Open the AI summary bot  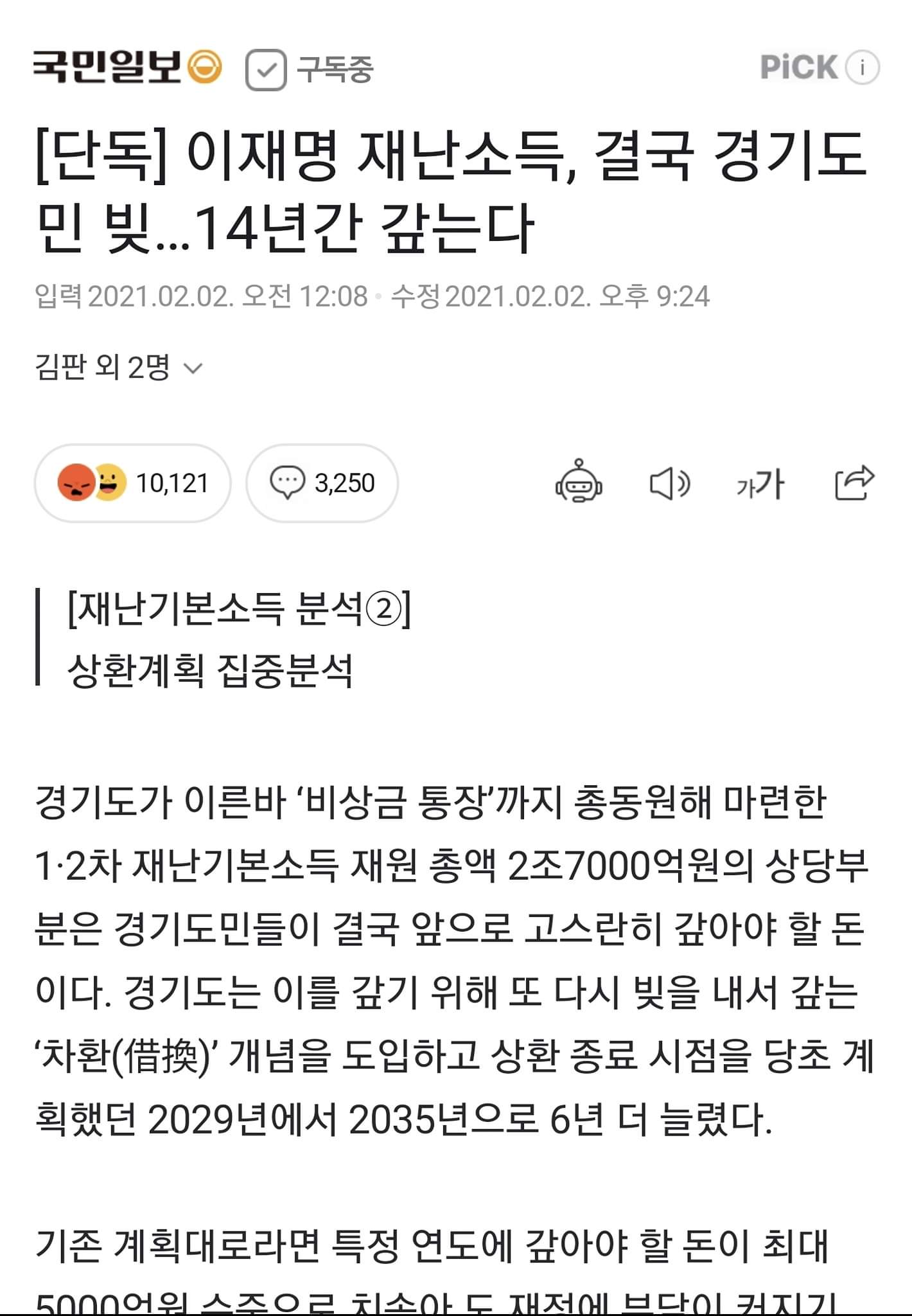pyautogui.click(x=579, y=483)
